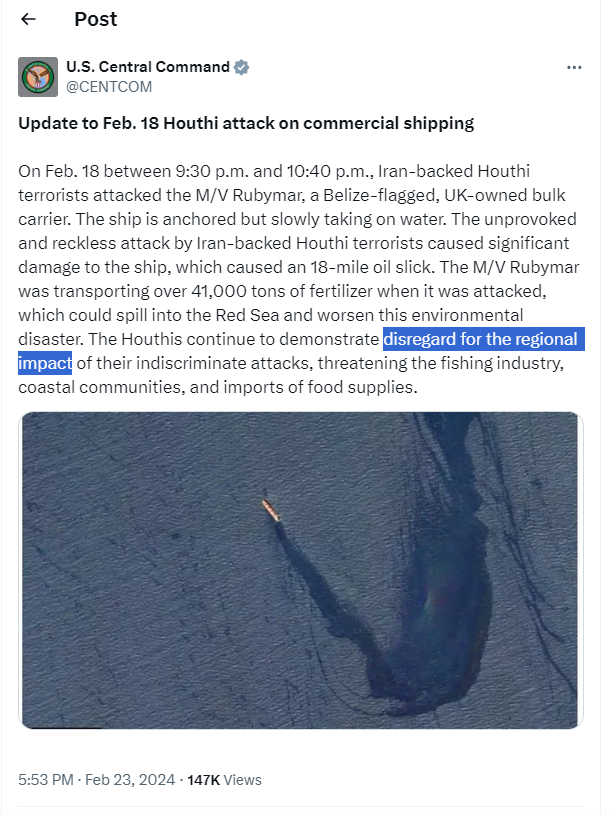
Task: Go back using the arrow icon
Action: coord(28,19)
